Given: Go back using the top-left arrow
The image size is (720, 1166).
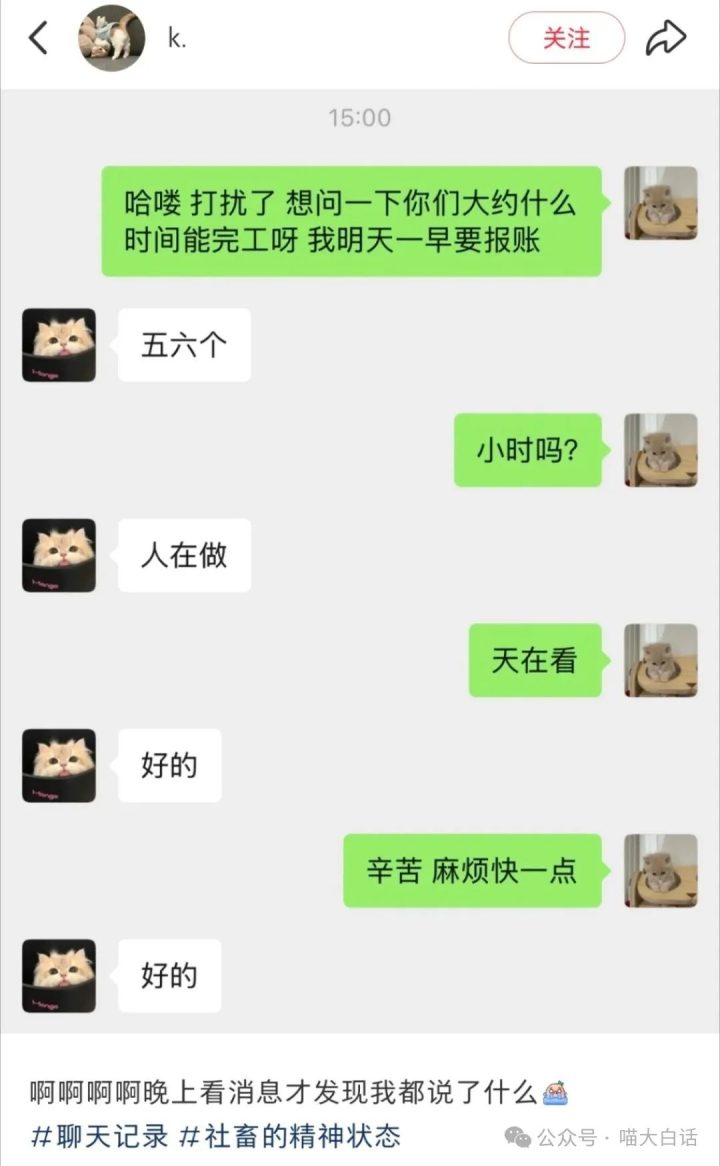Looking at the screenshot, I should point(39,39).
